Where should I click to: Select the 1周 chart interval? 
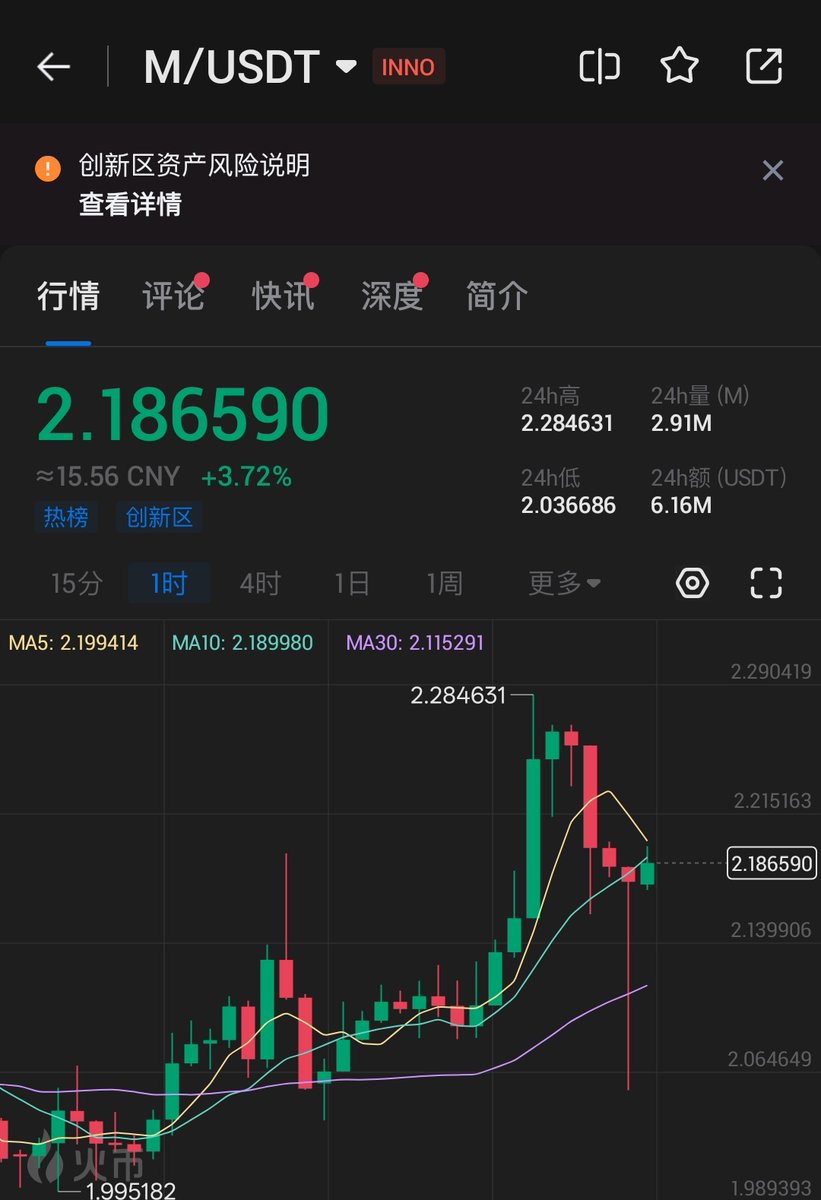tap(444, 583)
